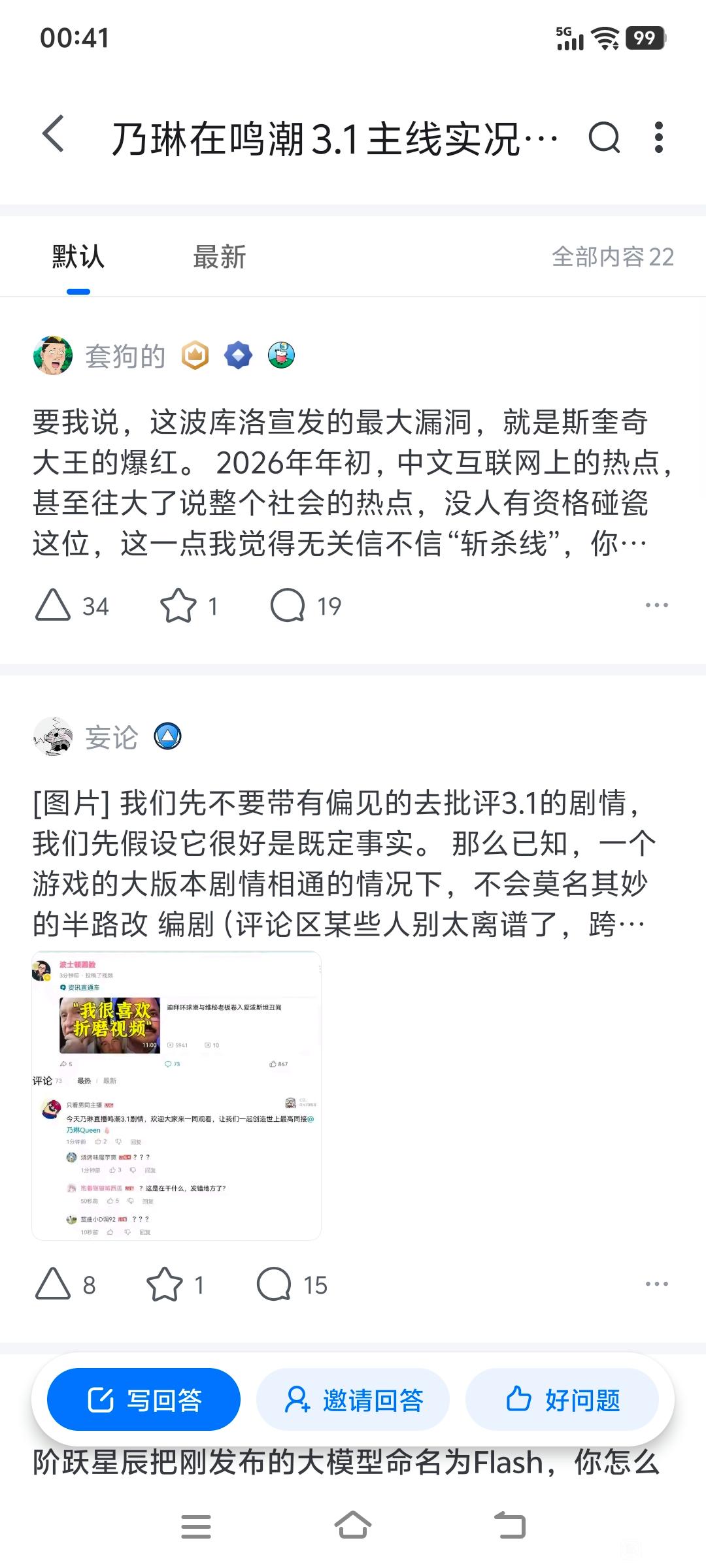
Task: Open the overflow menu in the top bar
Action: [658, 137]
